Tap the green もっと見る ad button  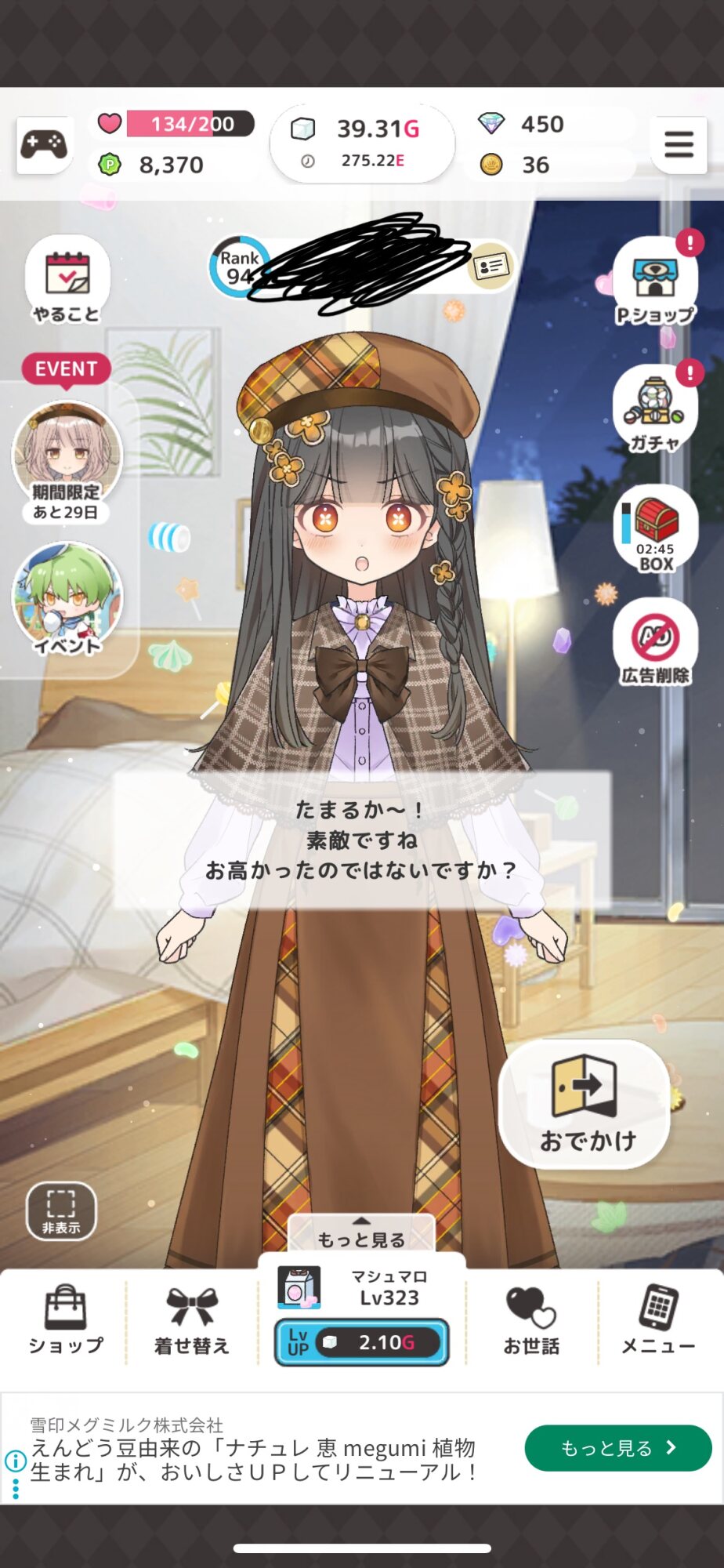coord(617,1448)
